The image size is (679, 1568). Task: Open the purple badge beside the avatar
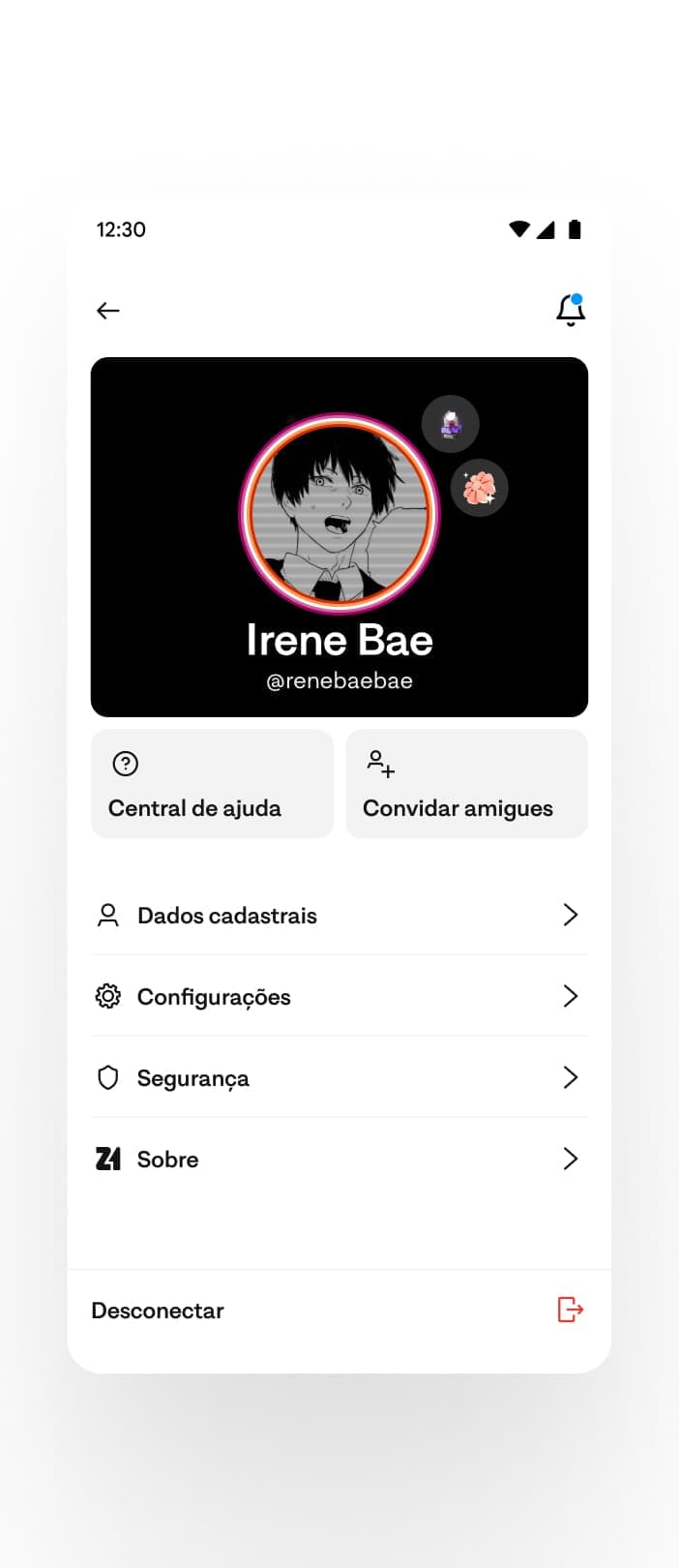(x=451, y=424)
